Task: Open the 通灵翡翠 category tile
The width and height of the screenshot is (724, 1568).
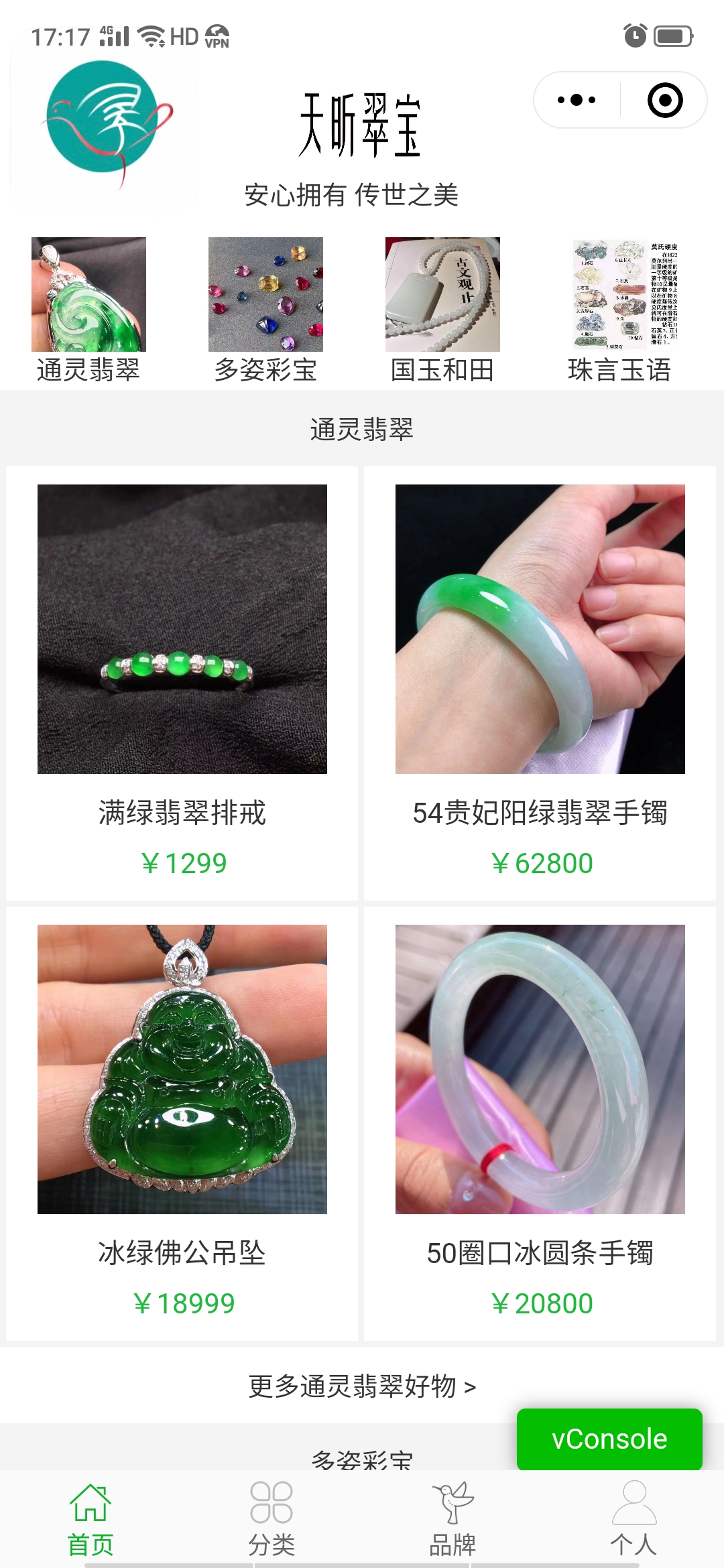Action: pyautogui.click(x=88, y=310)
